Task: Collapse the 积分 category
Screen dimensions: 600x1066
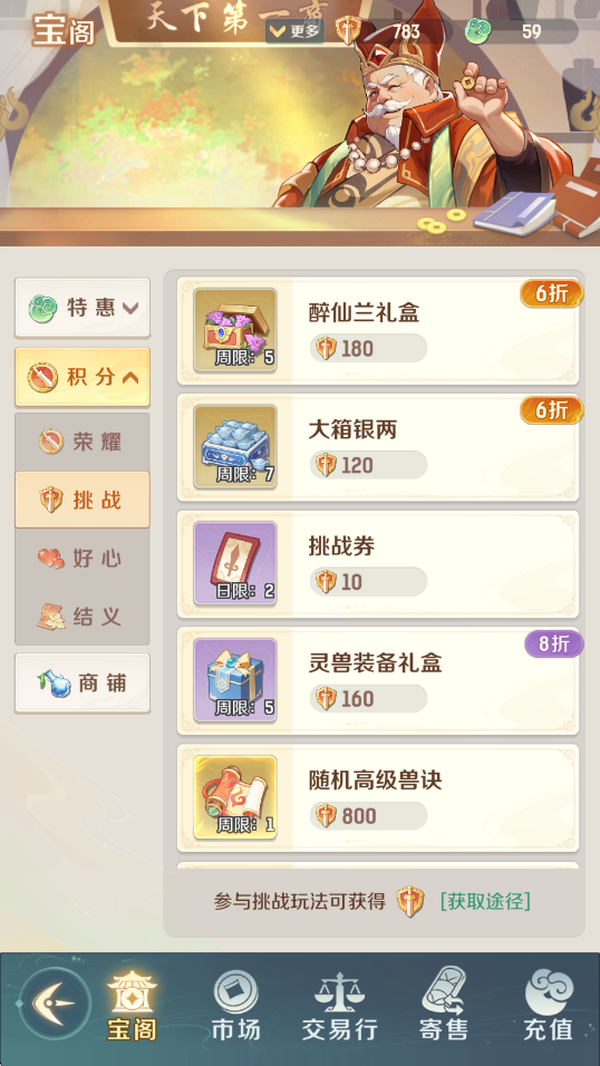Action: click(x=82, y=377)
